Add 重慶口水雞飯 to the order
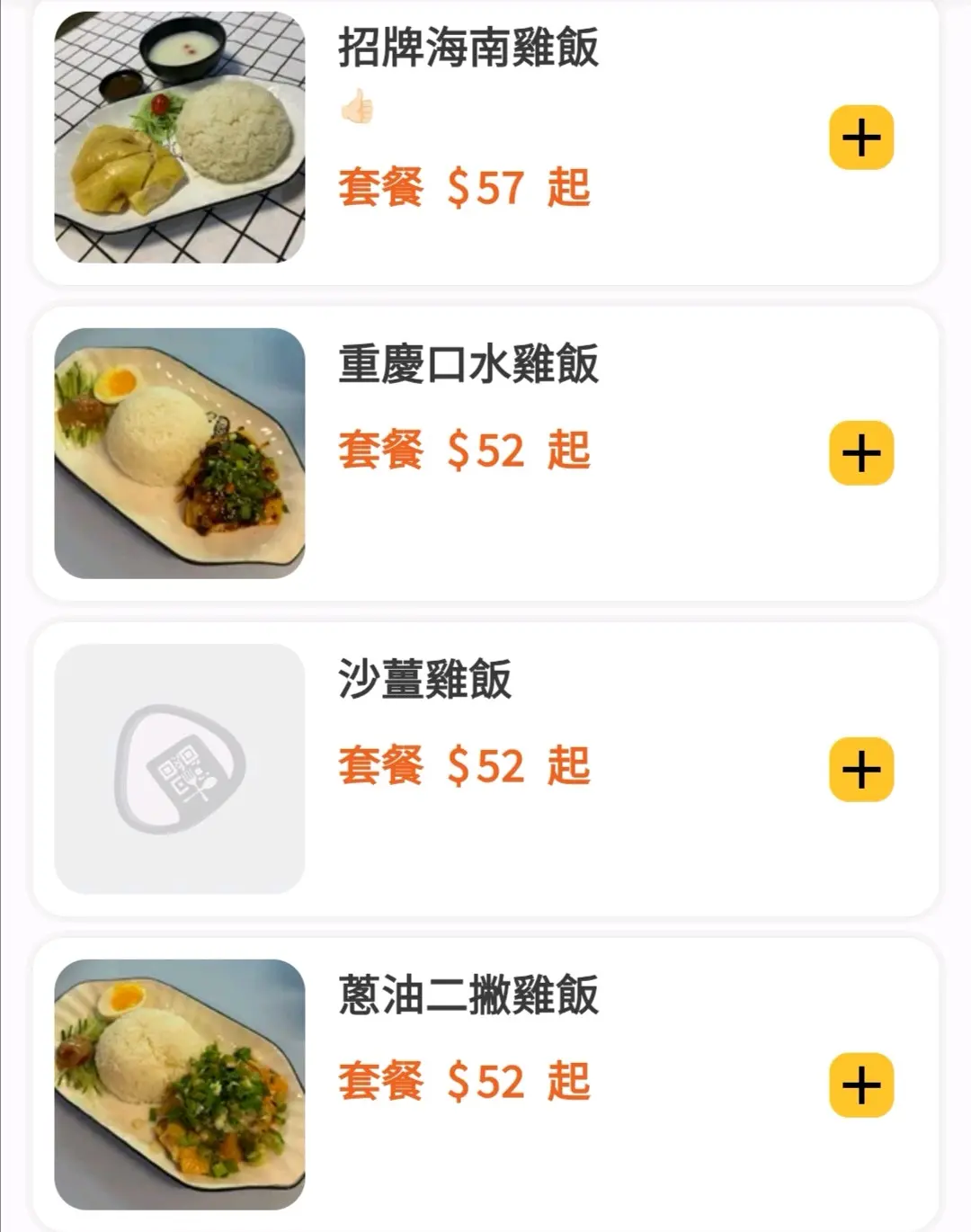Screen dimensions: 971x1232 pos(860,453)
